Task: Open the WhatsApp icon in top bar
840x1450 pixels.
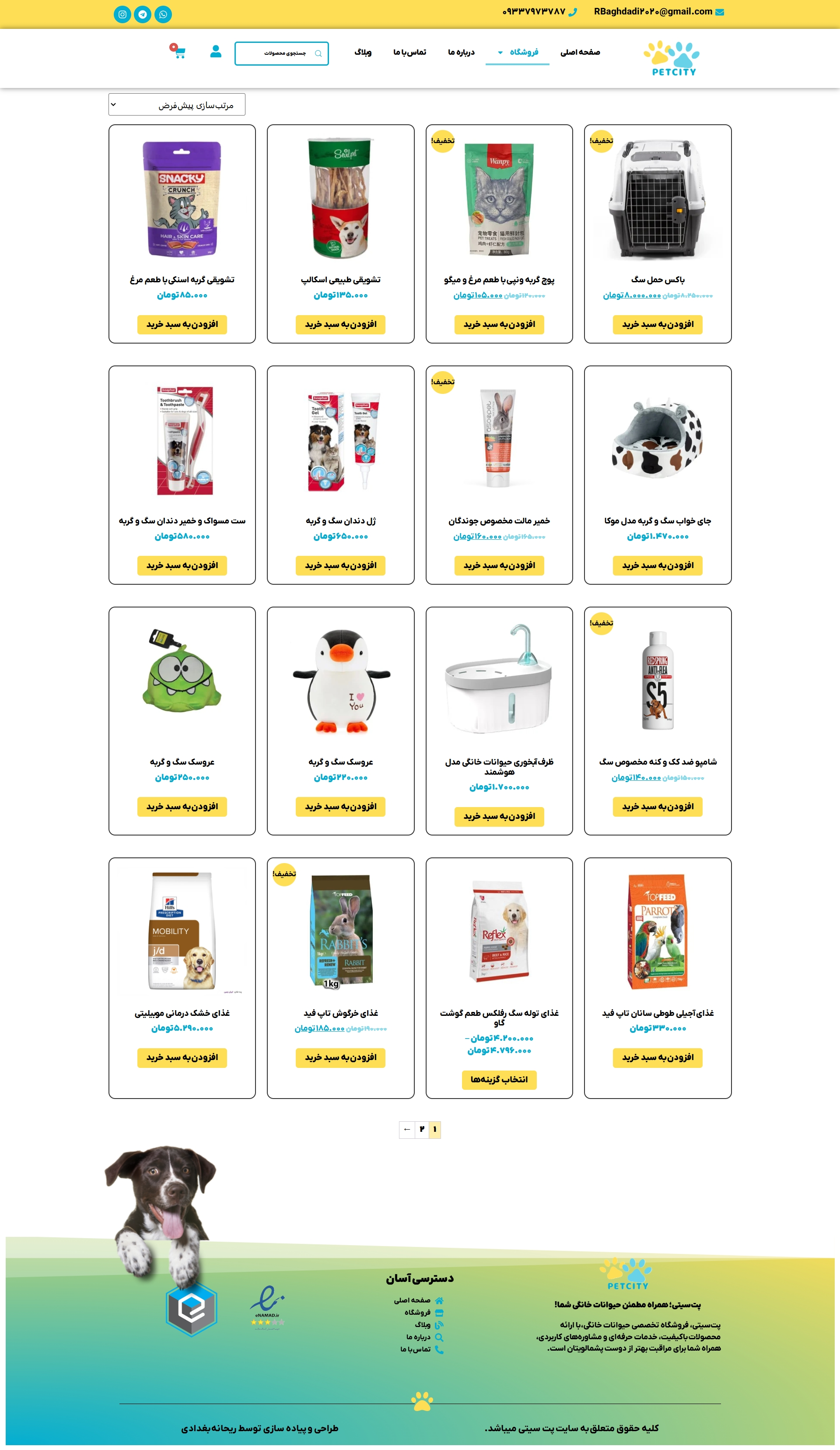Action: [x=163, y=14]
